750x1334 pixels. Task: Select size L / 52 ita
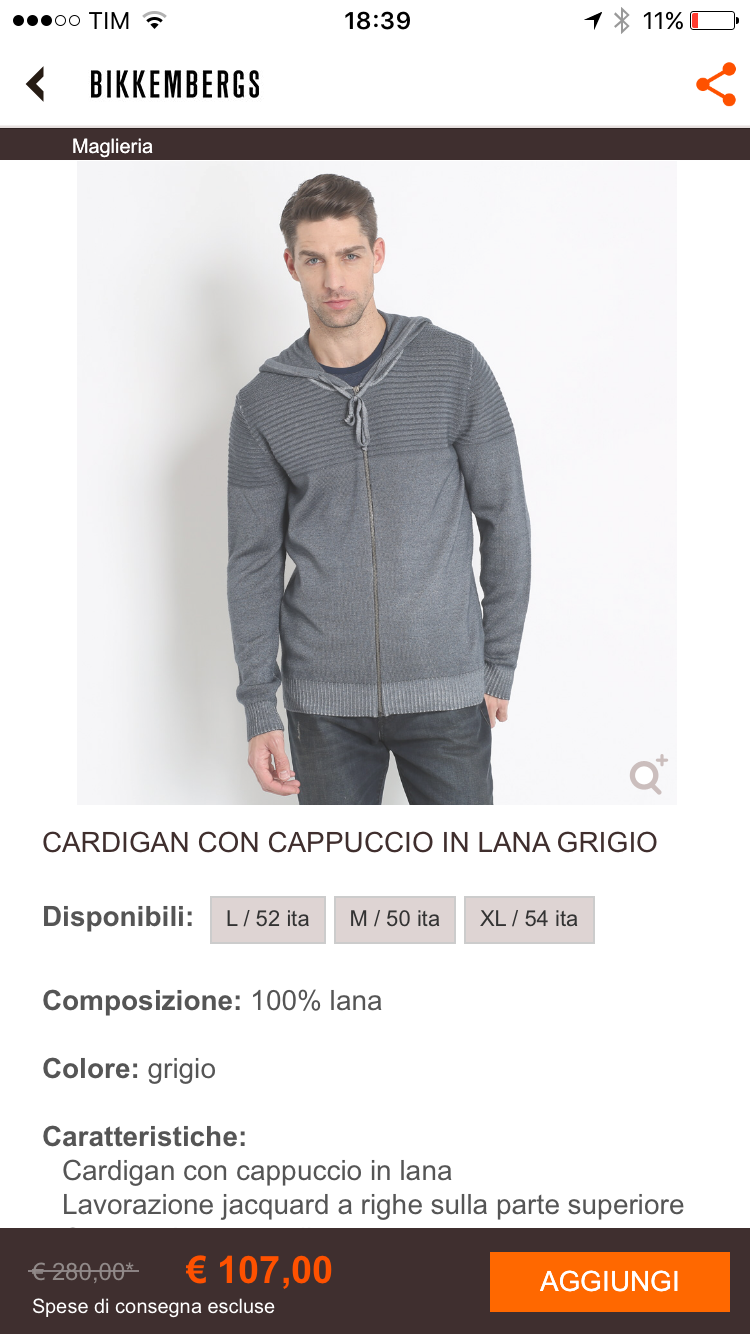267,919
